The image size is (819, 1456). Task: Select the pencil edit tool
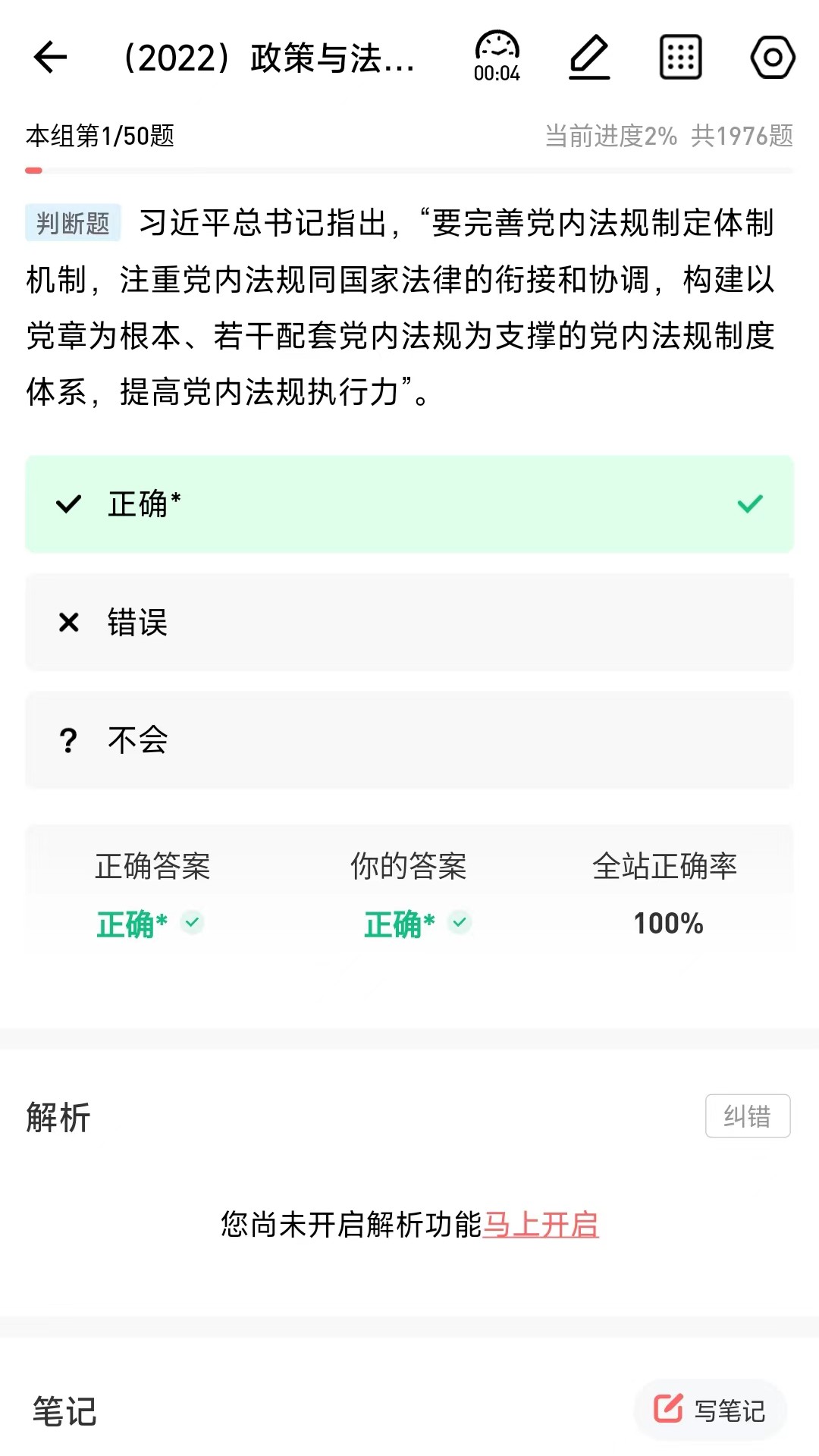[589, 58]
